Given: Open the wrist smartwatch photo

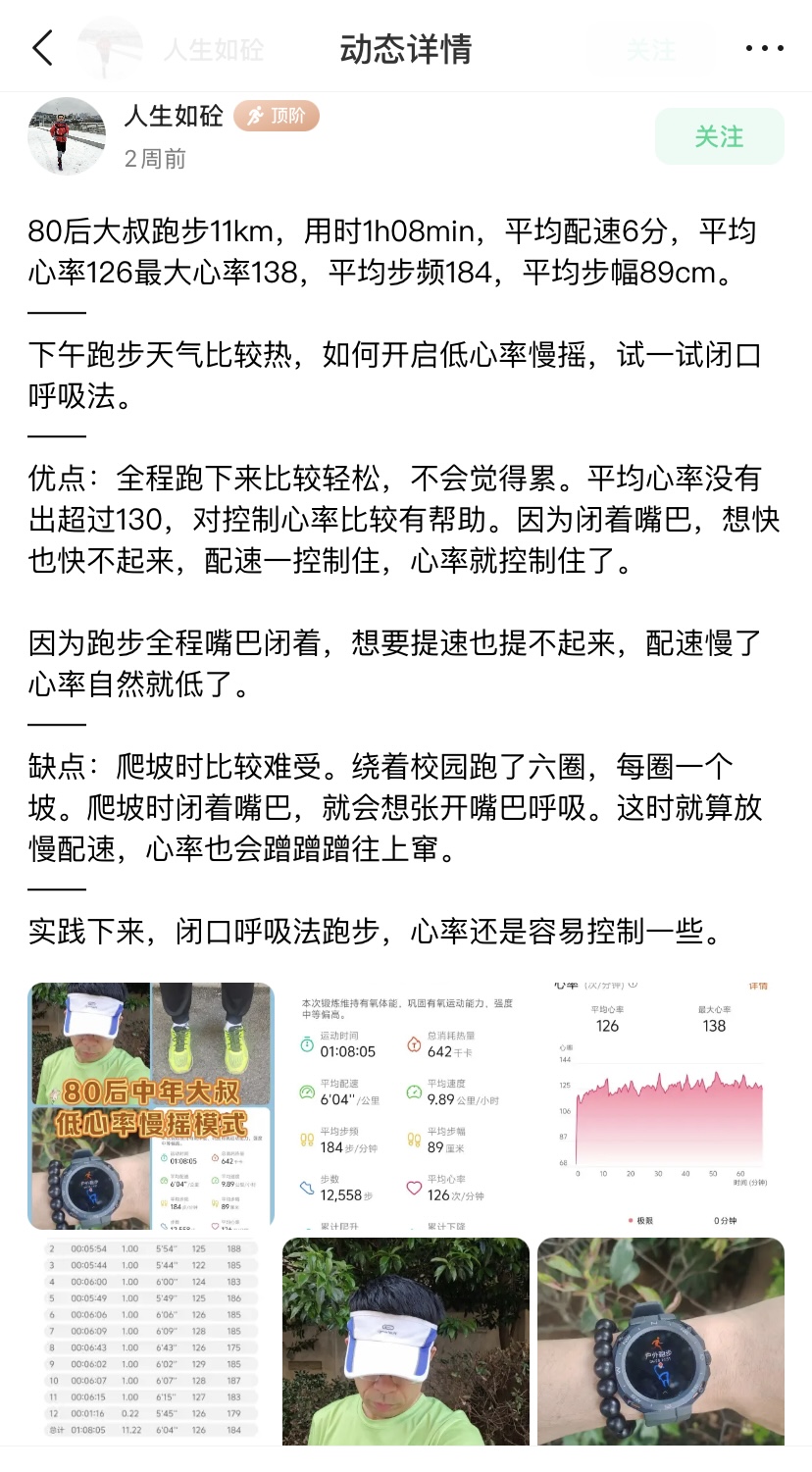Looking at the screenshot, I should [661, 1342].
